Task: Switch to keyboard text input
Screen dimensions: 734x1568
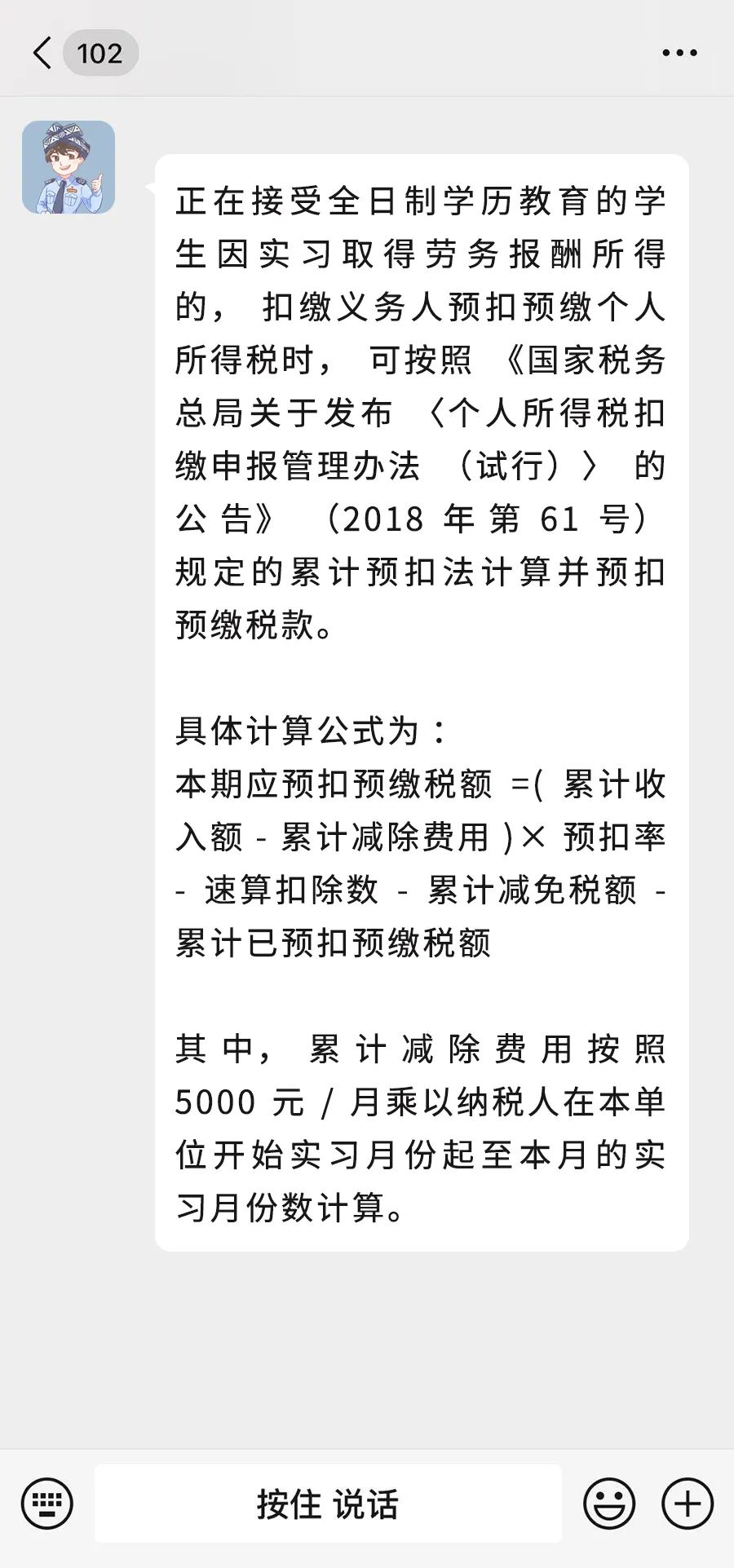Action: [47, 1503]
